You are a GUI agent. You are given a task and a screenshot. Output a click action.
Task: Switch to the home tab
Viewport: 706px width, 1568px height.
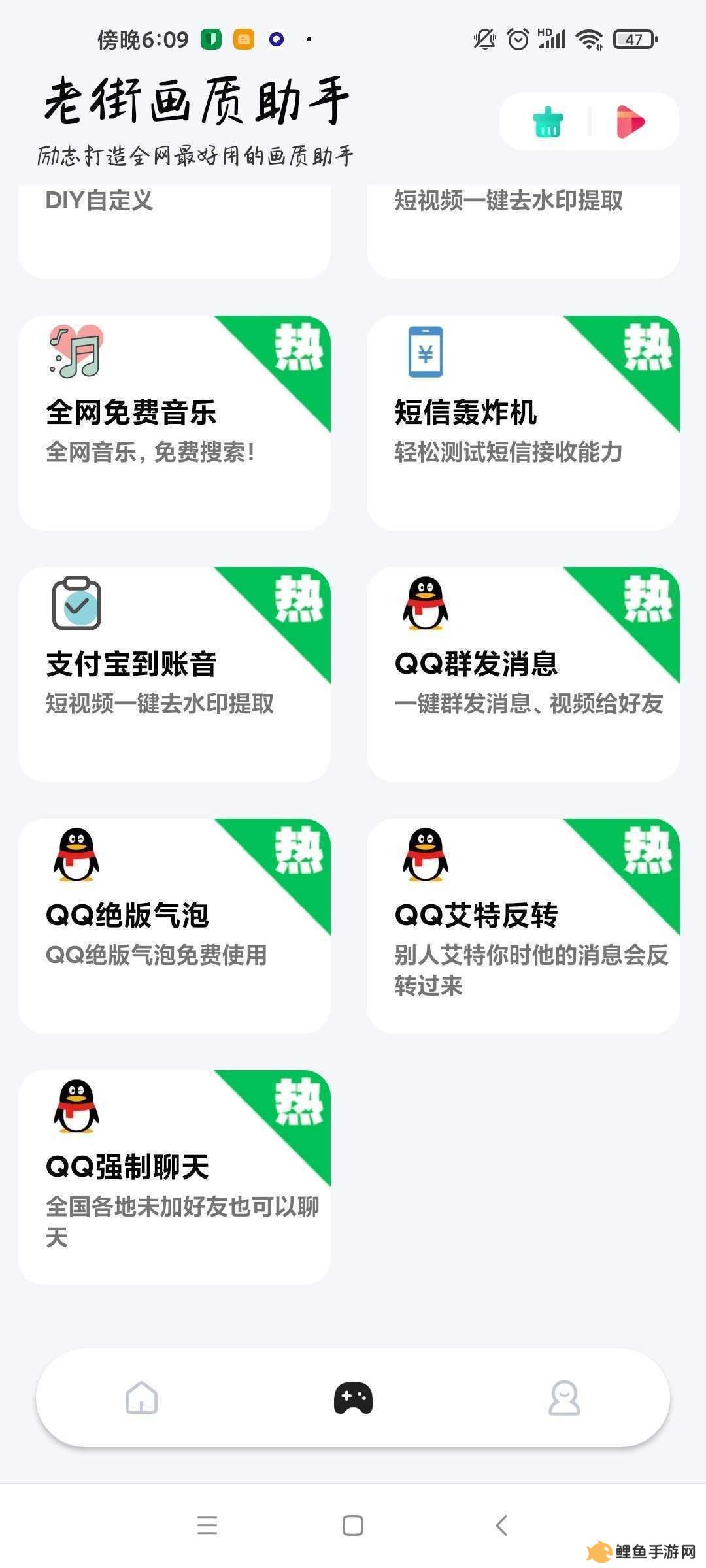[x=142, y=1397]
